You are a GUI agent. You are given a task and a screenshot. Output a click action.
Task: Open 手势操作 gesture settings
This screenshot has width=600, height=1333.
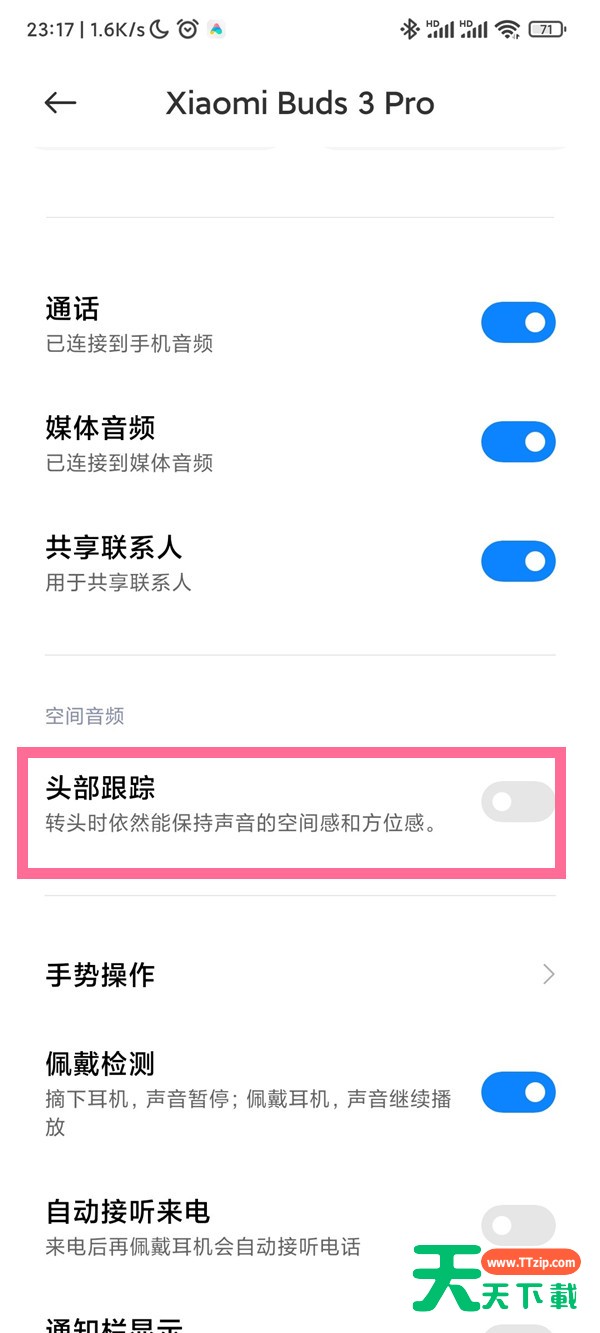point(300,974)
